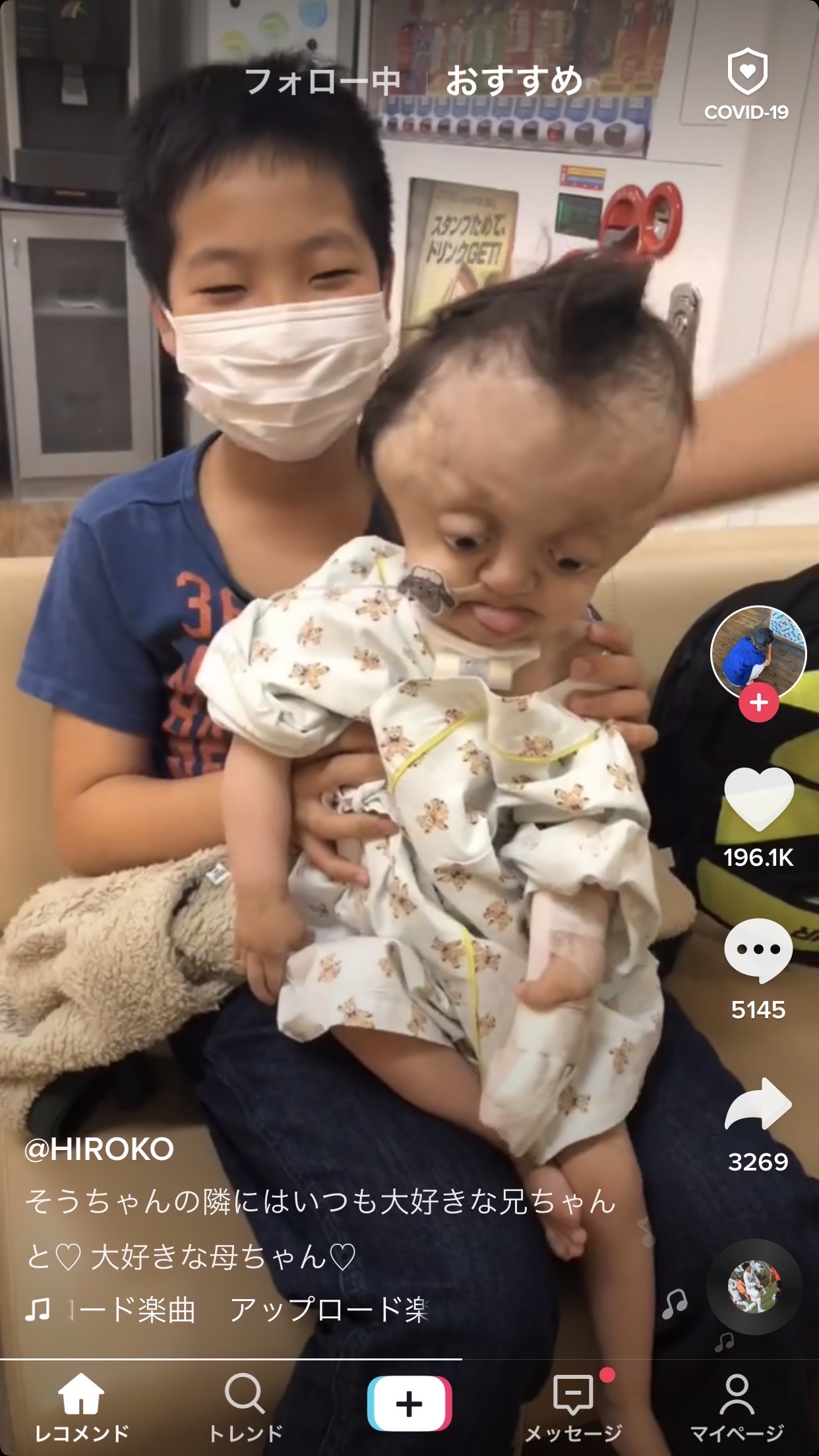This screenshot has width=819, height=1456.
Task: Open the creator's profile picture
Action: click(758, 653)
